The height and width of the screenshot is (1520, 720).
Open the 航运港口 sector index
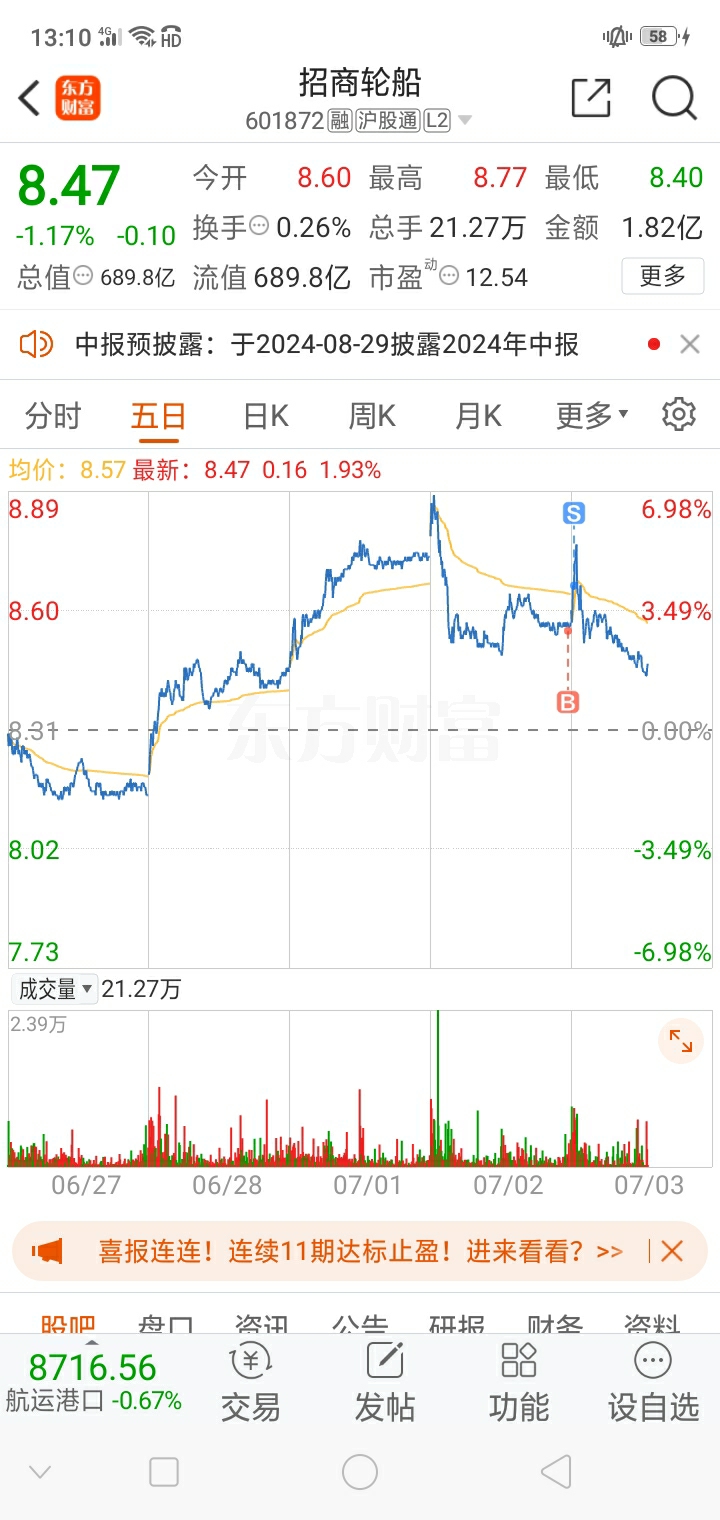[x=93, y=1382]
